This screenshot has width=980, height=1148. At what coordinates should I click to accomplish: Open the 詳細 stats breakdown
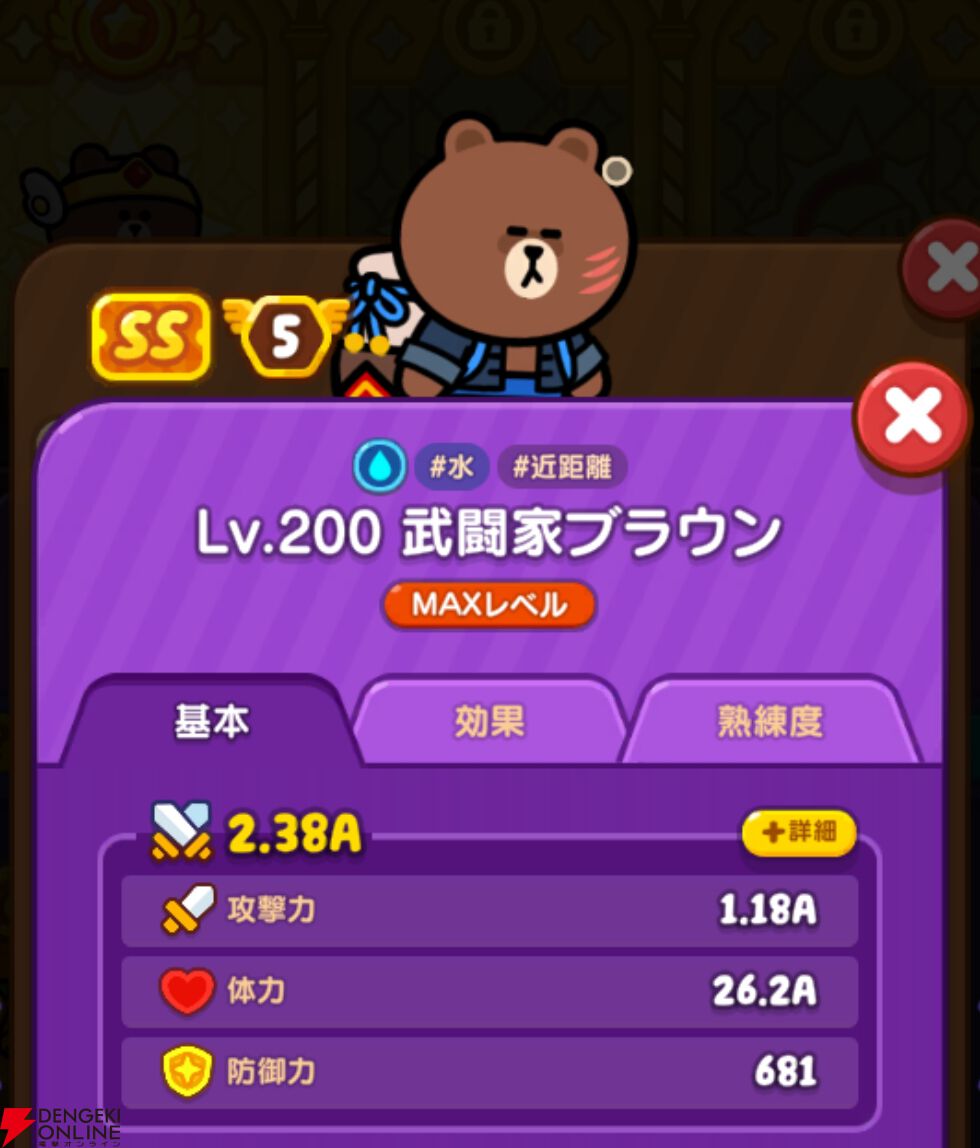click(x=799, y=832)
